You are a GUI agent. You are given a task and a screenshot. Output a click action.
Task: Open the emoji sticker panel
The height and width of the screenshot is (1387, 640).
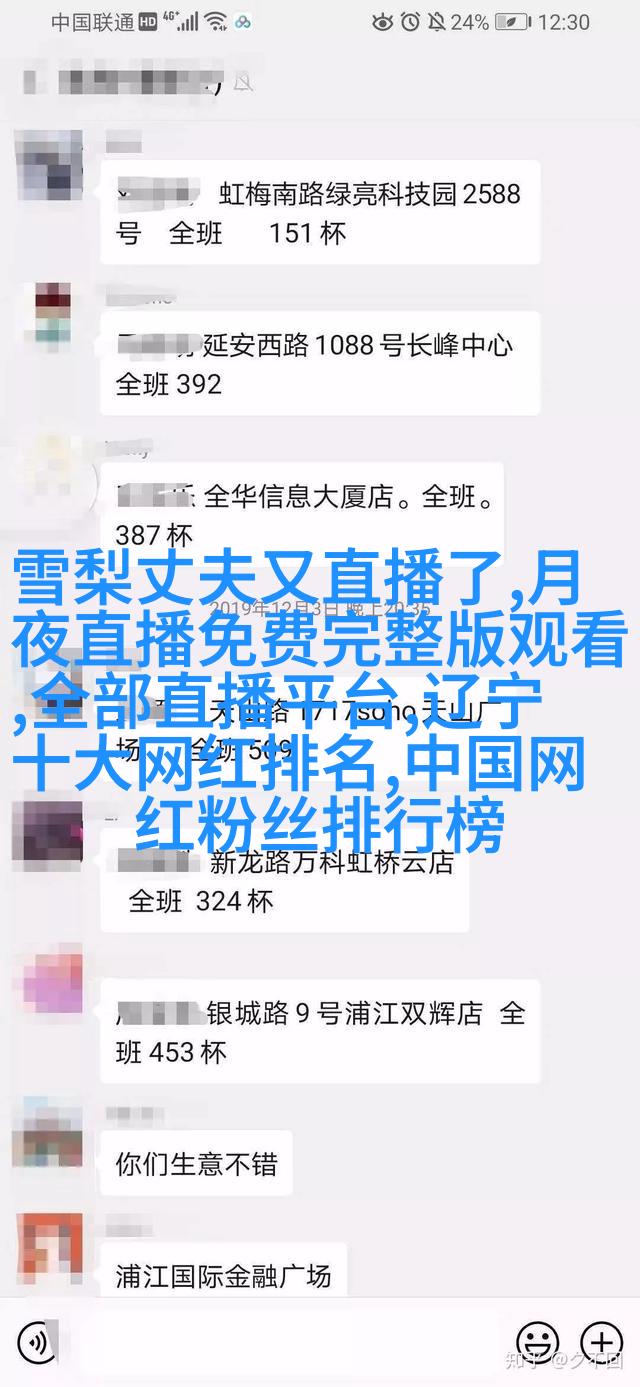537,1339
